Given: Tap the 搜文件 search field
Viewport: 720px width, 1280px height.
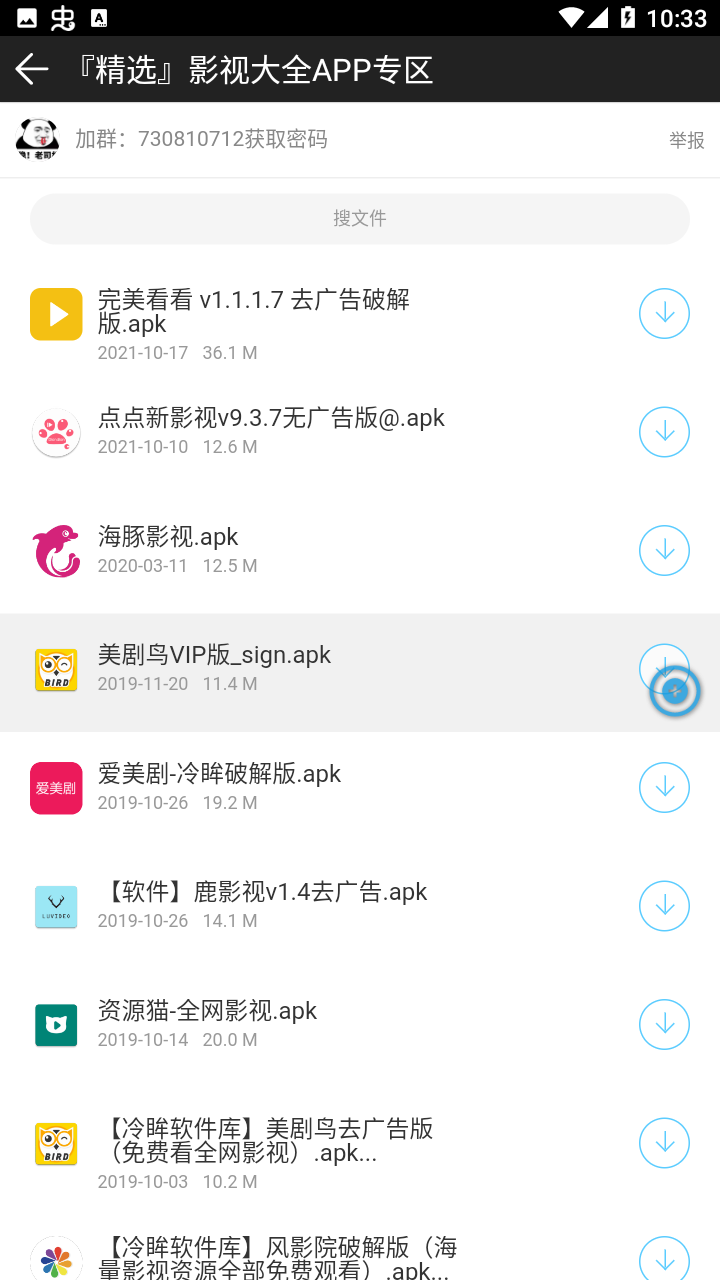Looking at the screenshot, I should [360, 218].
